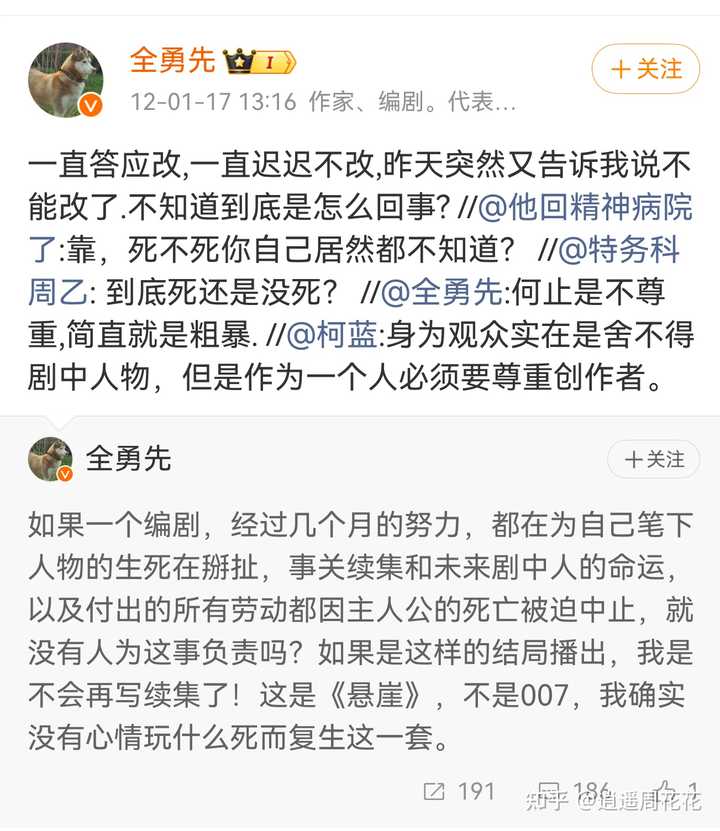Open the original post's small 全勇先 avatar
Screen dimensions: 720x831
click(50, 459)
